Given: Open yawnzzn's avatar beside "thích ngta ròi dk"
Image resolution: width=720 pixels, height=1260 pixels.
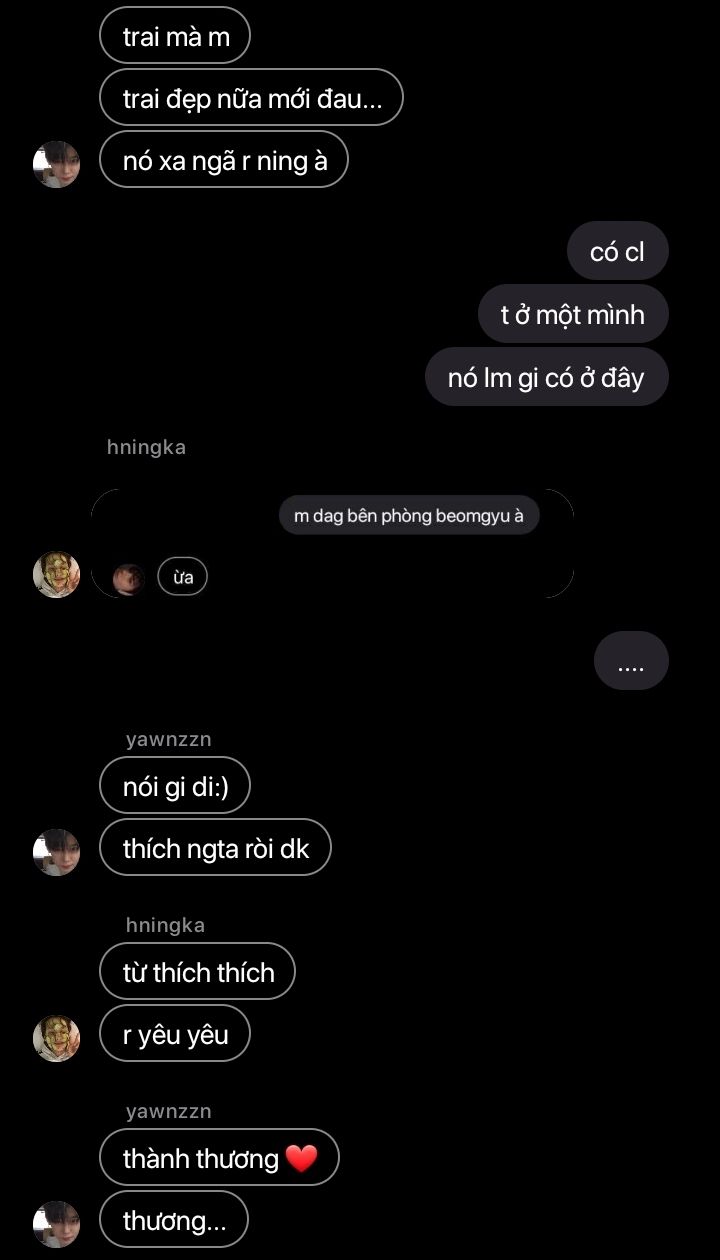Looking at the screenshot, I should coord(57,852).
